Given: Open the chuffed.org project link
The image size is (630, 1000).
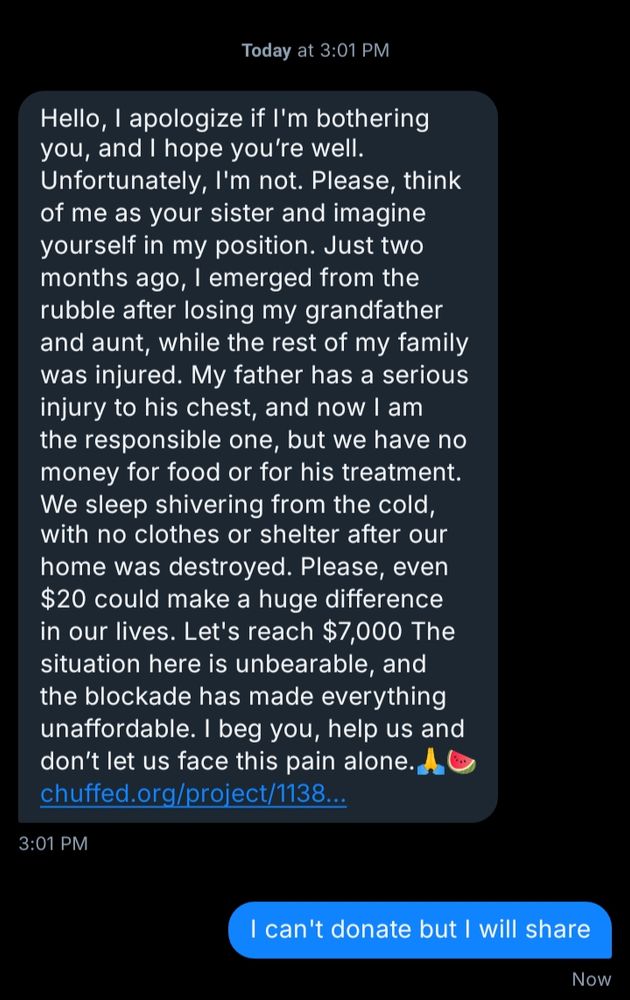Looking at the screenshot, I should [x=193, y=794].
